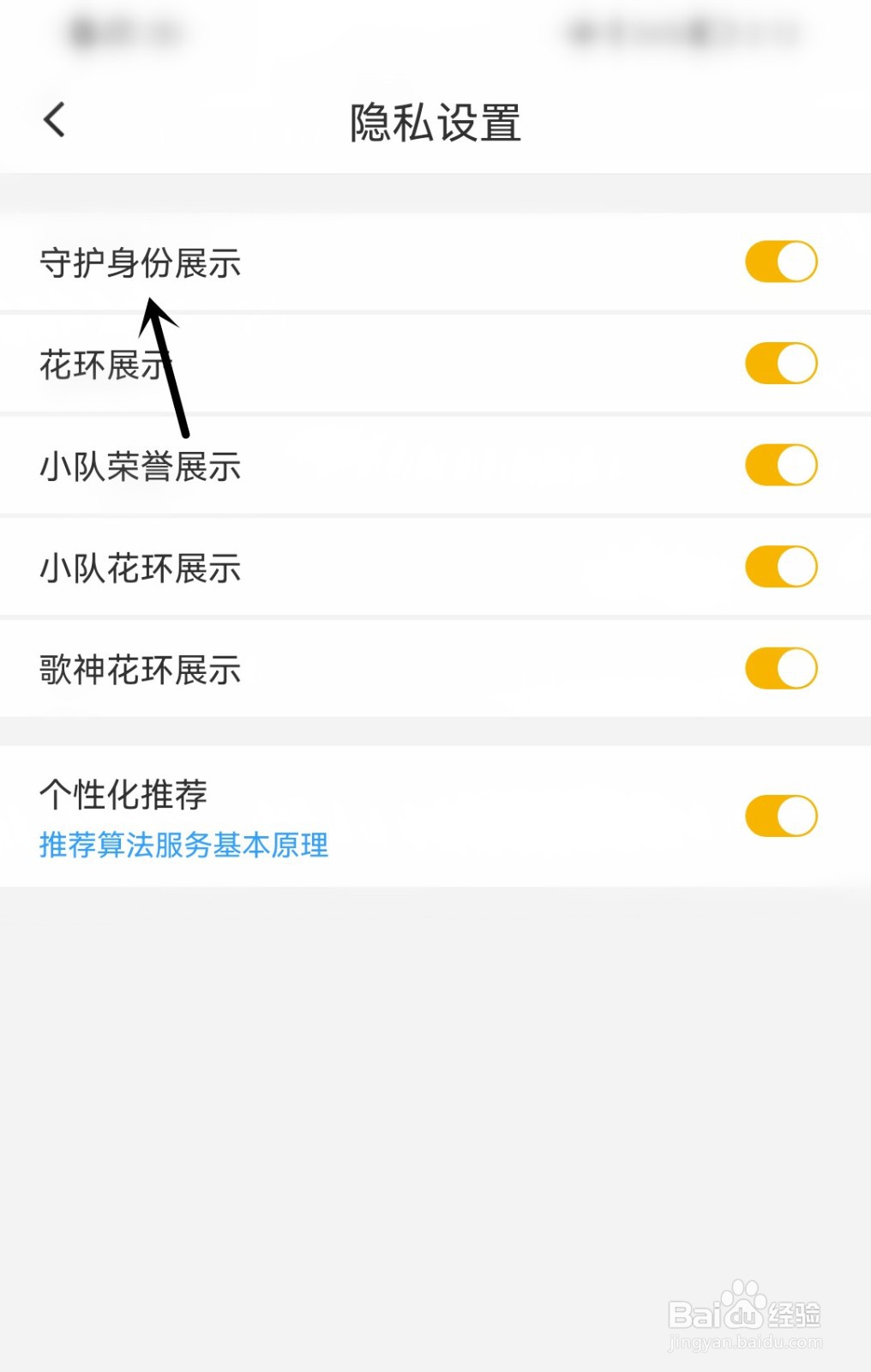Turn off 守护身份展示 switch
871x1372 pixels.
[780, 262]
